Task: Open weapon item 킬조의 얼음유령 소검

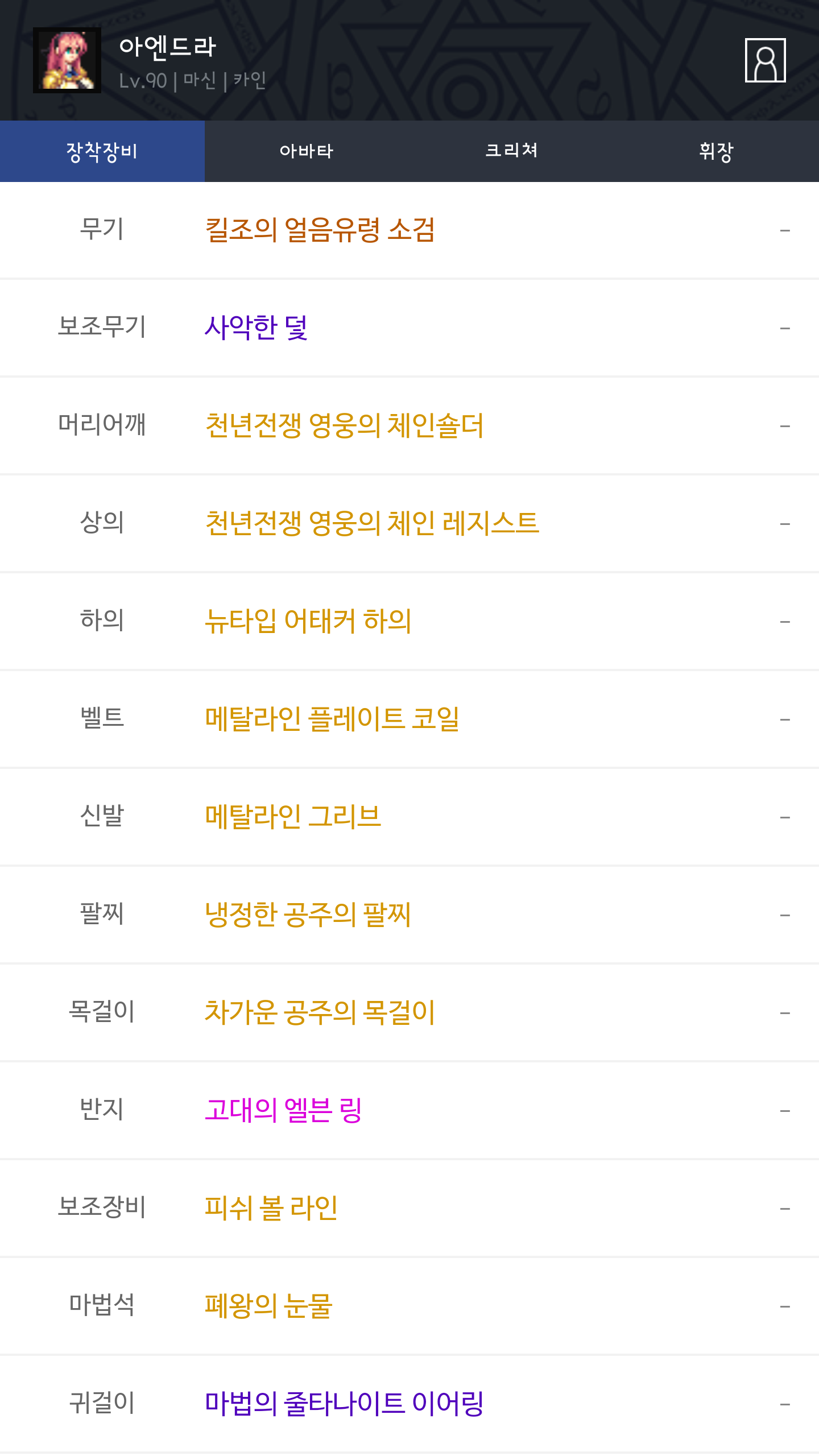Action: (x=320, y=230)
